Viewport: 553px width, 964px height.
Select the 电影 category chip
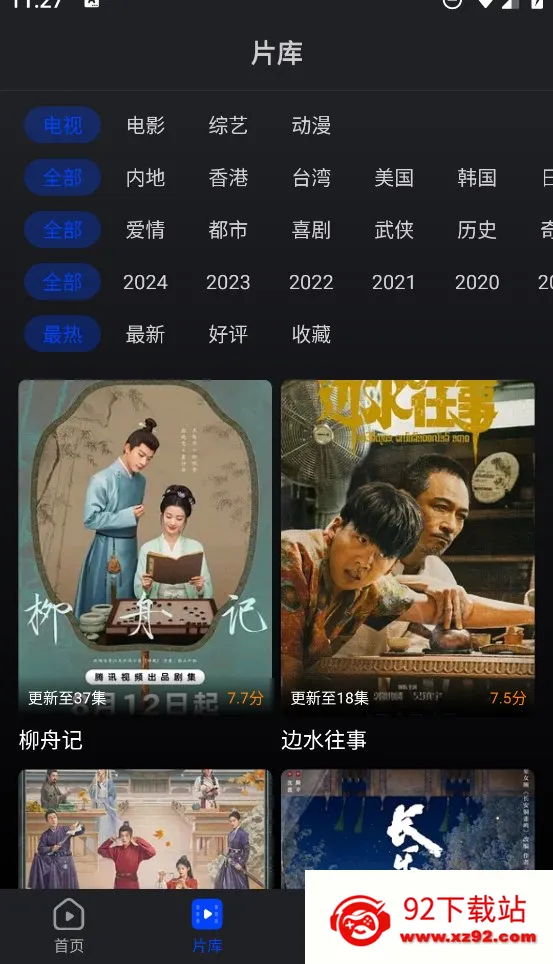[145, 125]
